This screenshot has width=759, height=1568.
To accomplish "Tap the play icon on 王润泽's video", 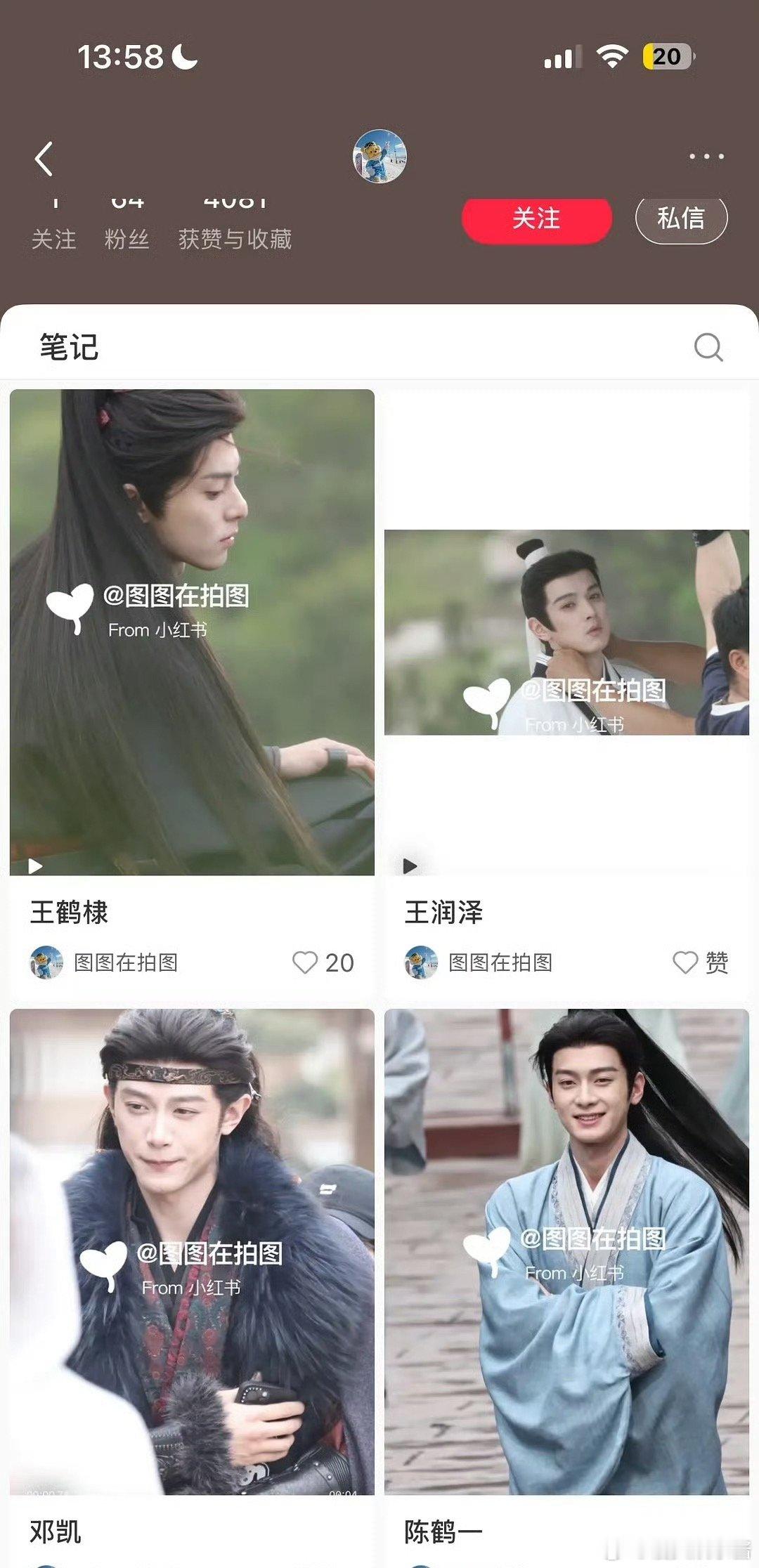I will point(410,867).
